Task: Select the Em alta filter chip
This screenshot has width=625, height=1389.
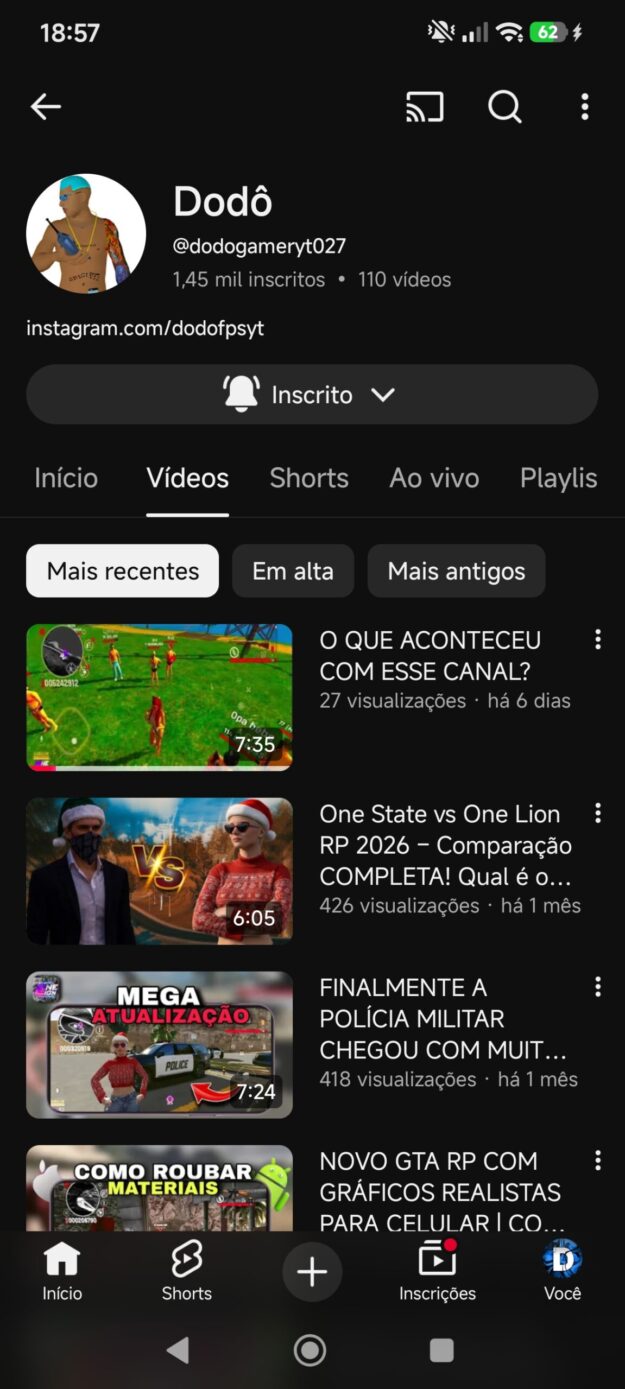Action: coord(293,571)
